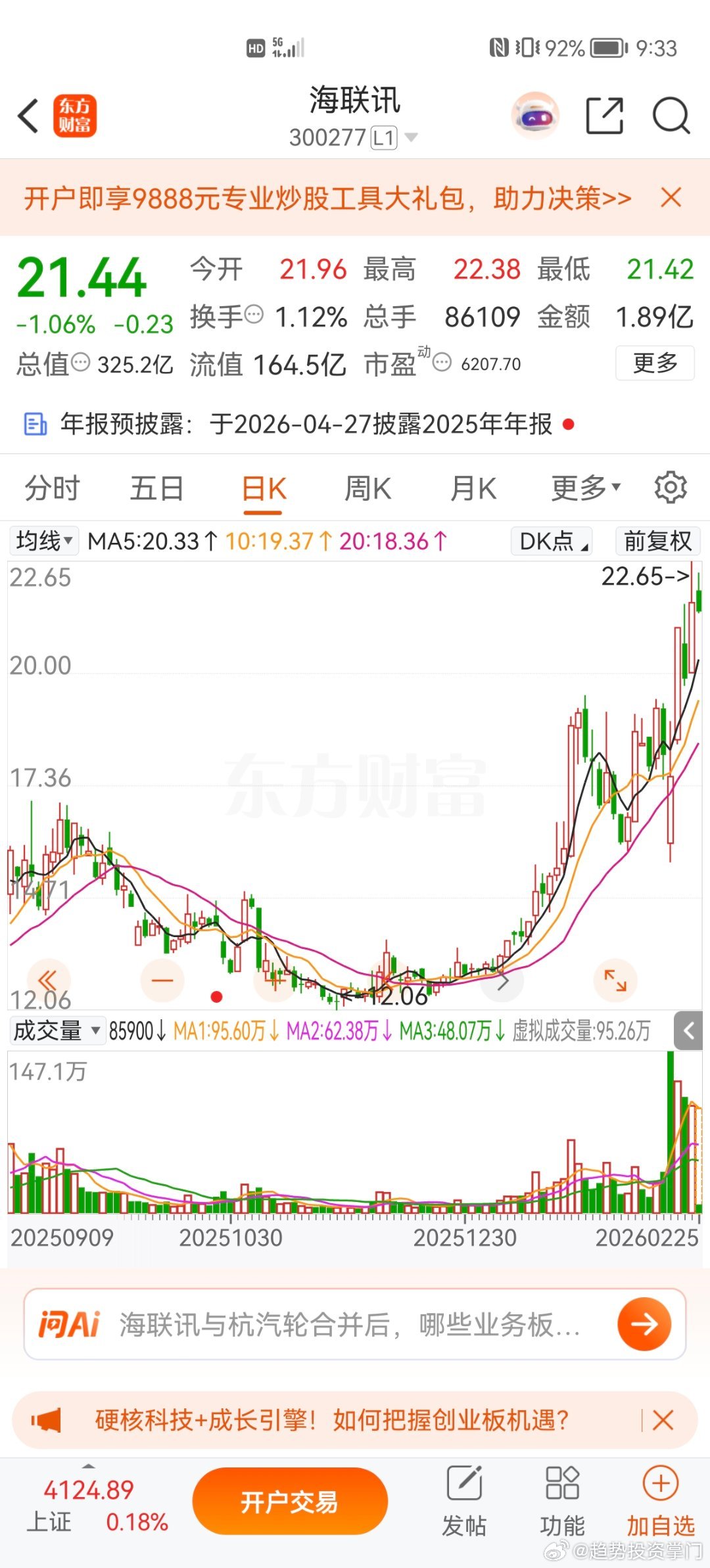
Task: Switch to the 周K weekly chart tab
Action: point(368,488)
